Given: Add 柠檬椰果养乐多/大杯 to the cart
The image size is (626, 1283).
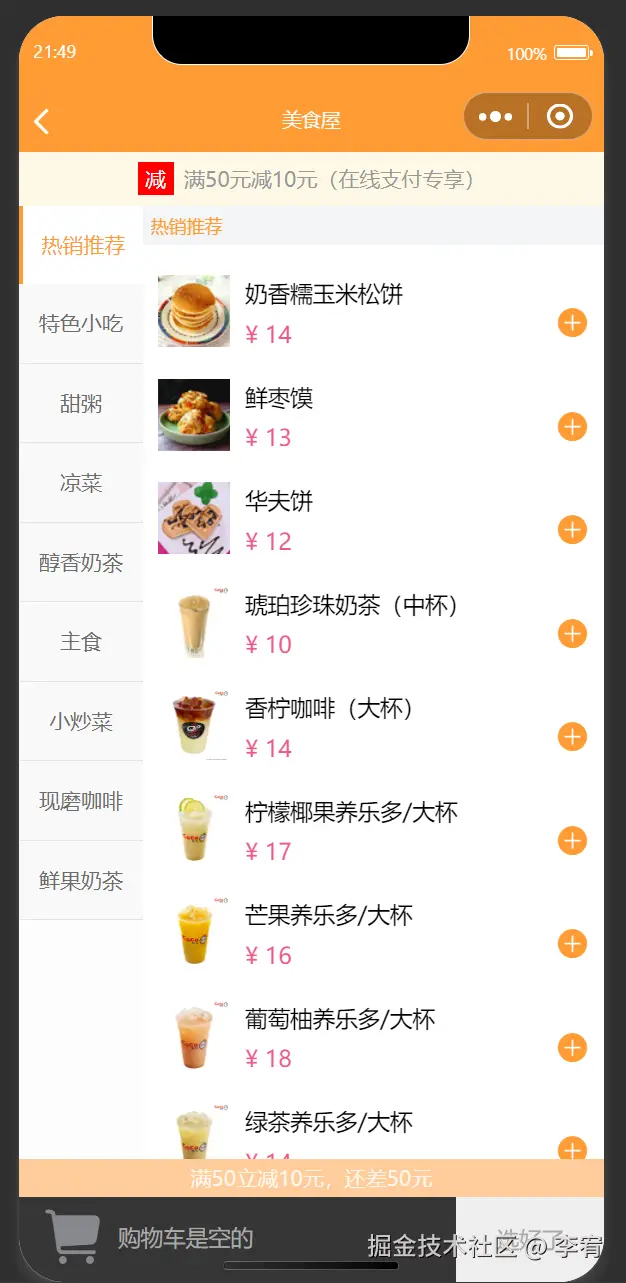Looking at the screenshot, I should tap(572, 841).
